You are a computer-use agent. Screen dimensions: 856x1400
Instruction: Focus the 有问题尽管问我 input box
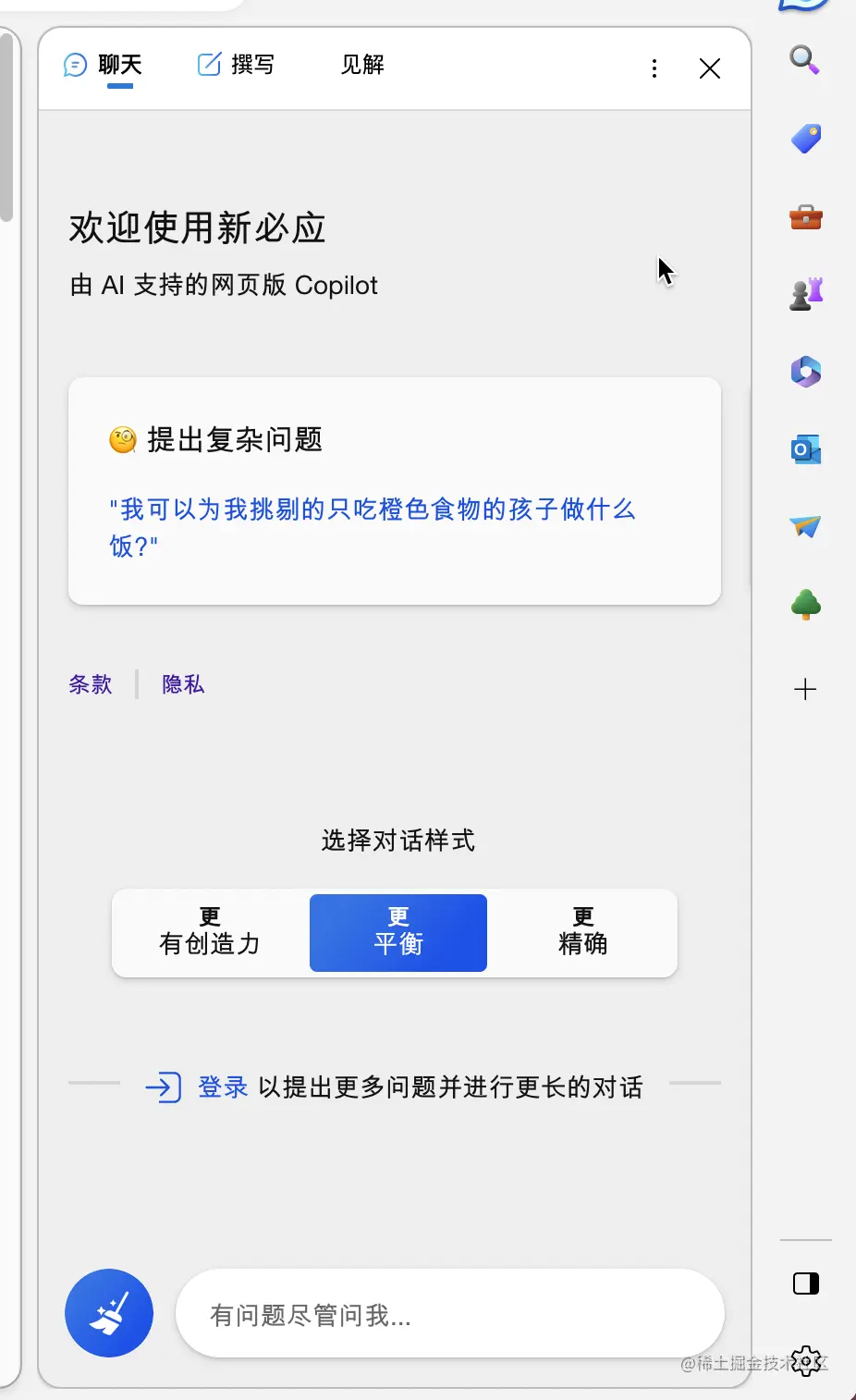[x=449, y=1314]
